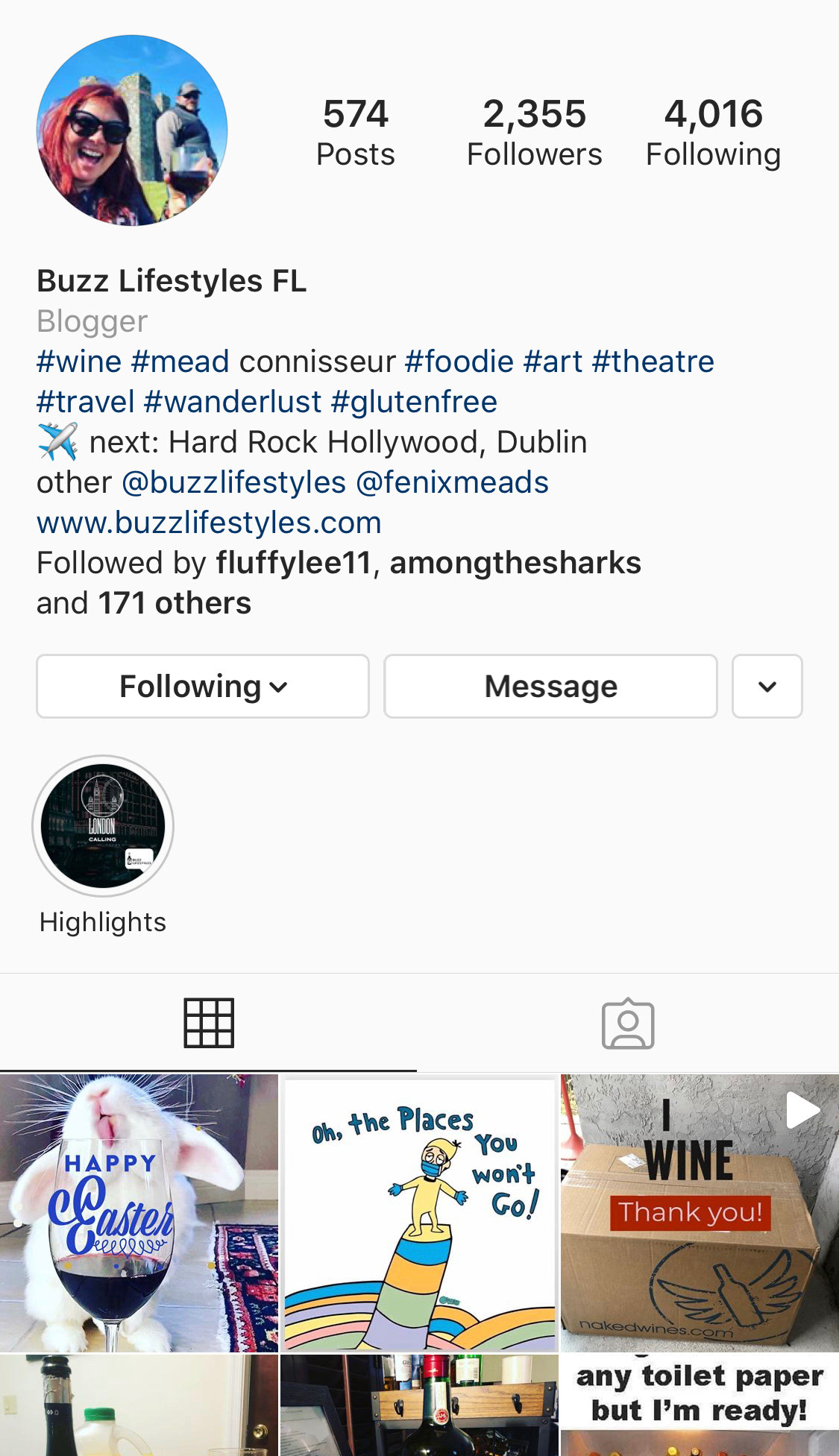Open the #wine hashtag
839x1456 pixels.
[79, 362]
